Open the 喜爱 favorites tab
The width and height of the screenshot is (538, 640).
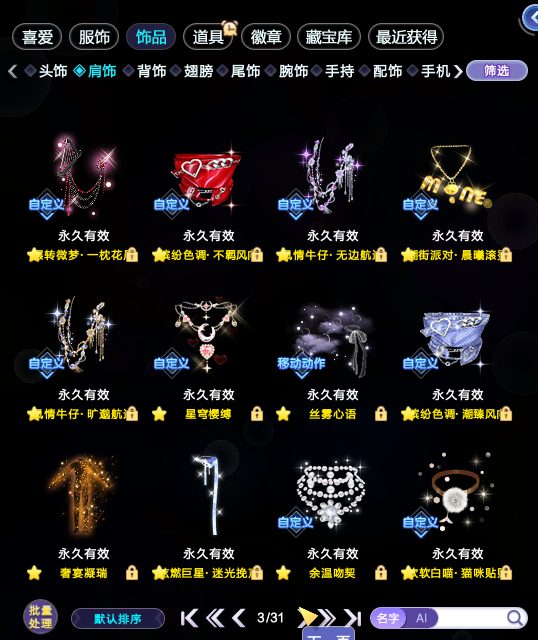click(x=37, y=37)
